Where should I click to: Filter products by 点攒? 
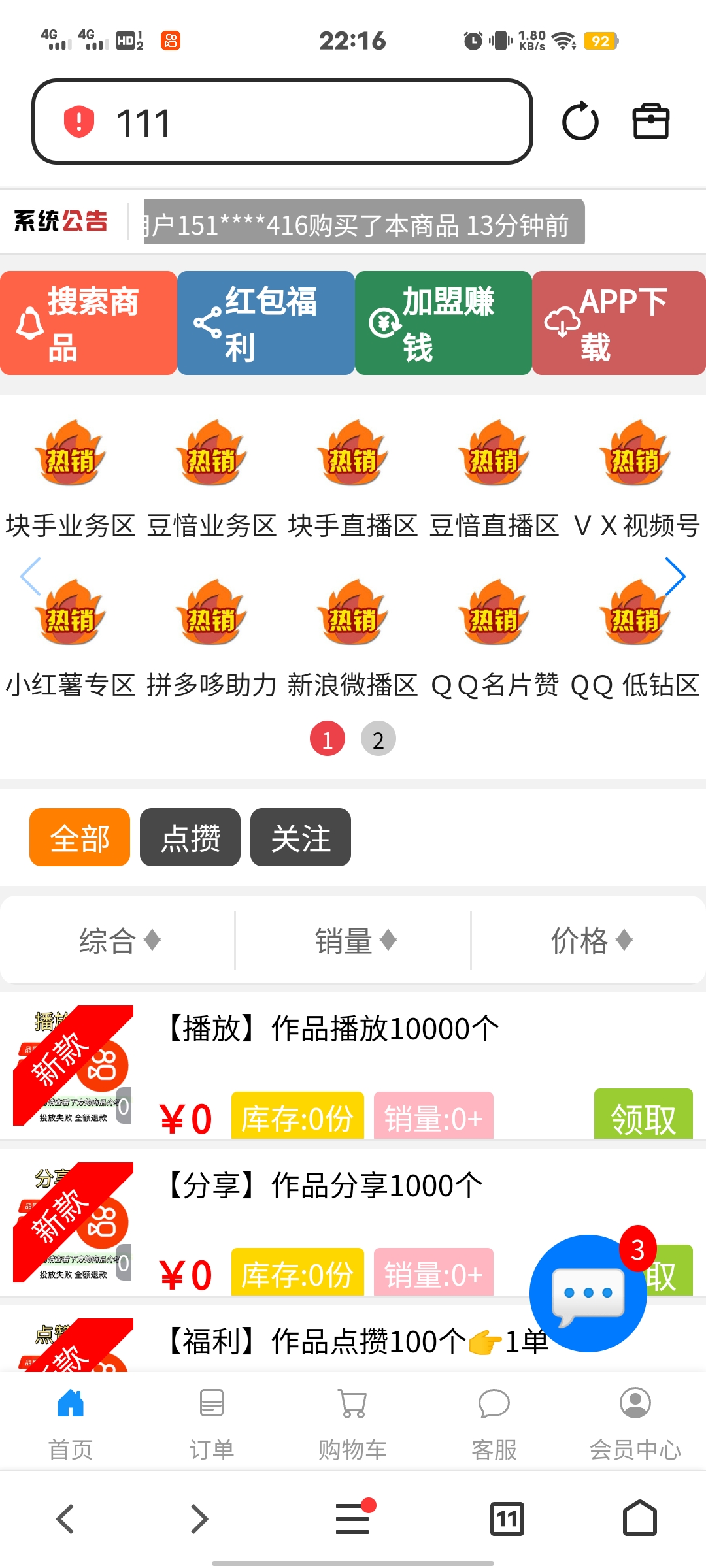[x=190, y=838]
